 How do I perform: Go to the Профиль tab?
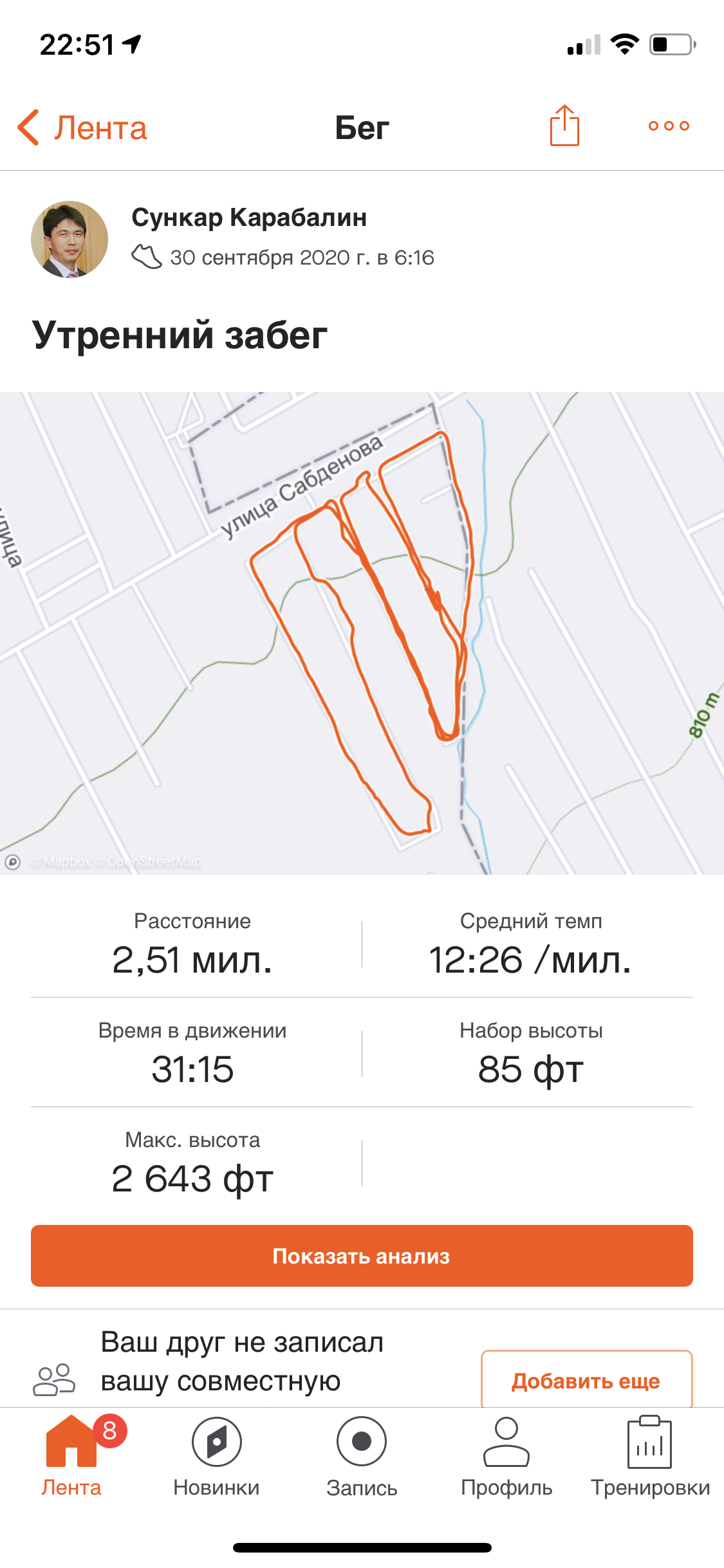506,1455
